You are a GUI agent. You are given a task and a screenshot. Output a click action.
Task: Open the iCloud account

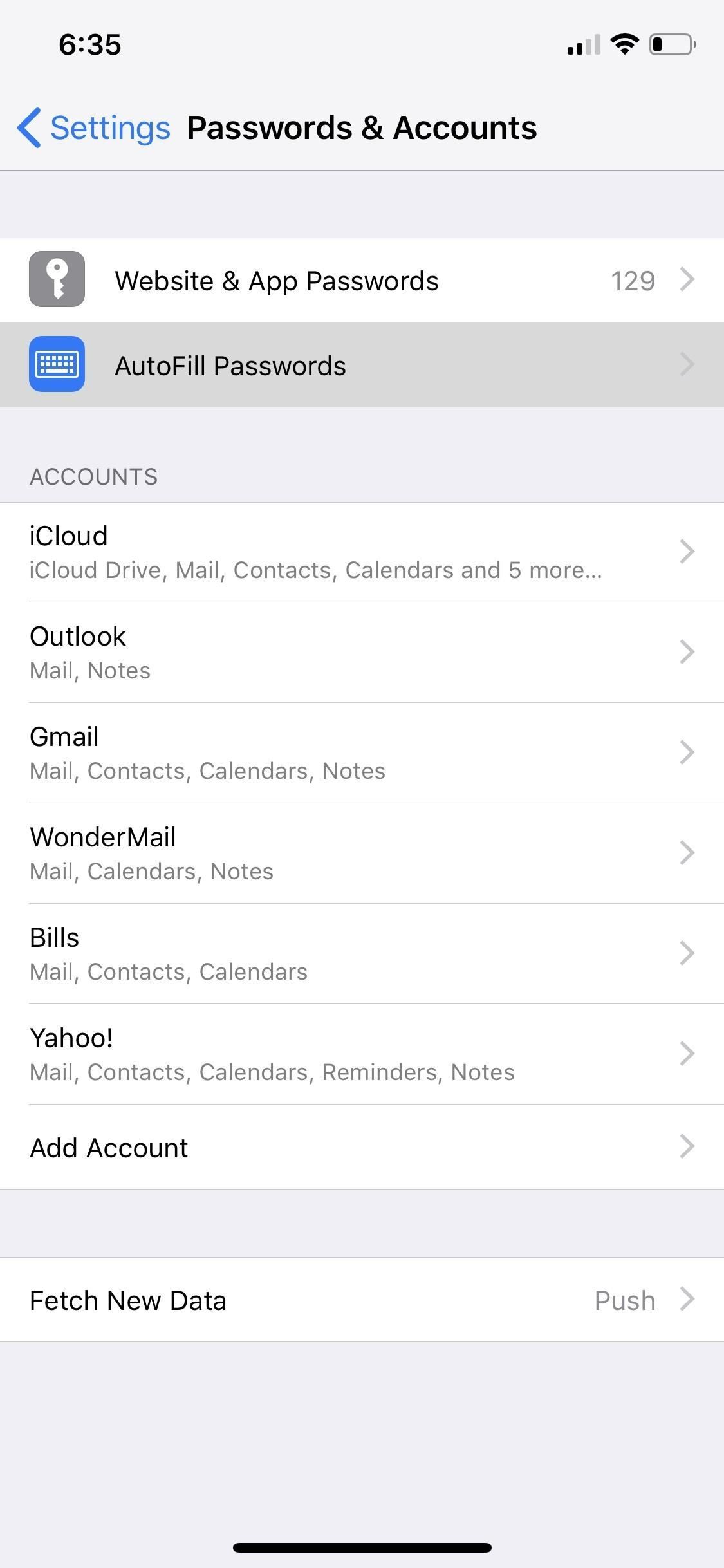[x=362, y=552]
